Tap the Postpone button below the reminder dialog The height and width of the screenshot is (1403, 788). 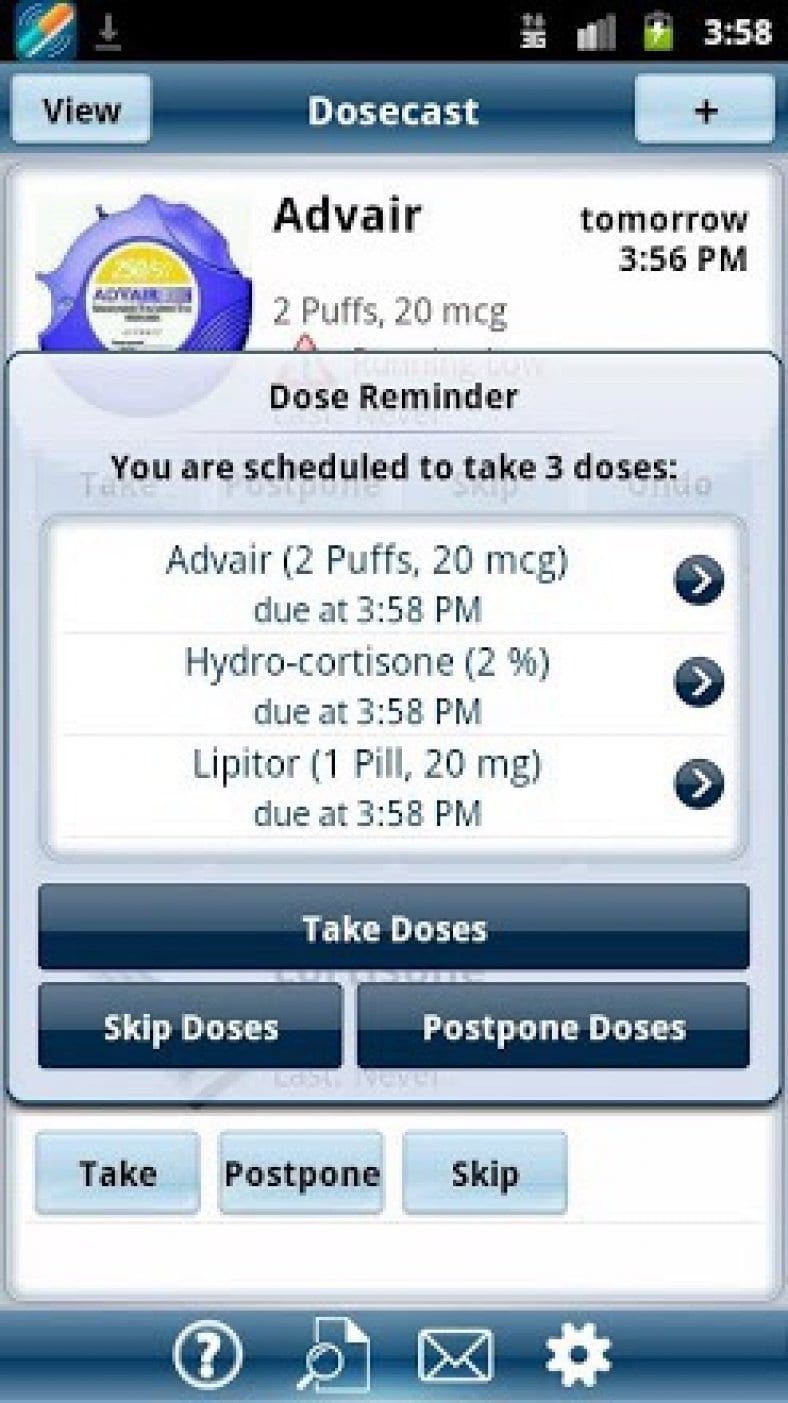pos(301,1173)
